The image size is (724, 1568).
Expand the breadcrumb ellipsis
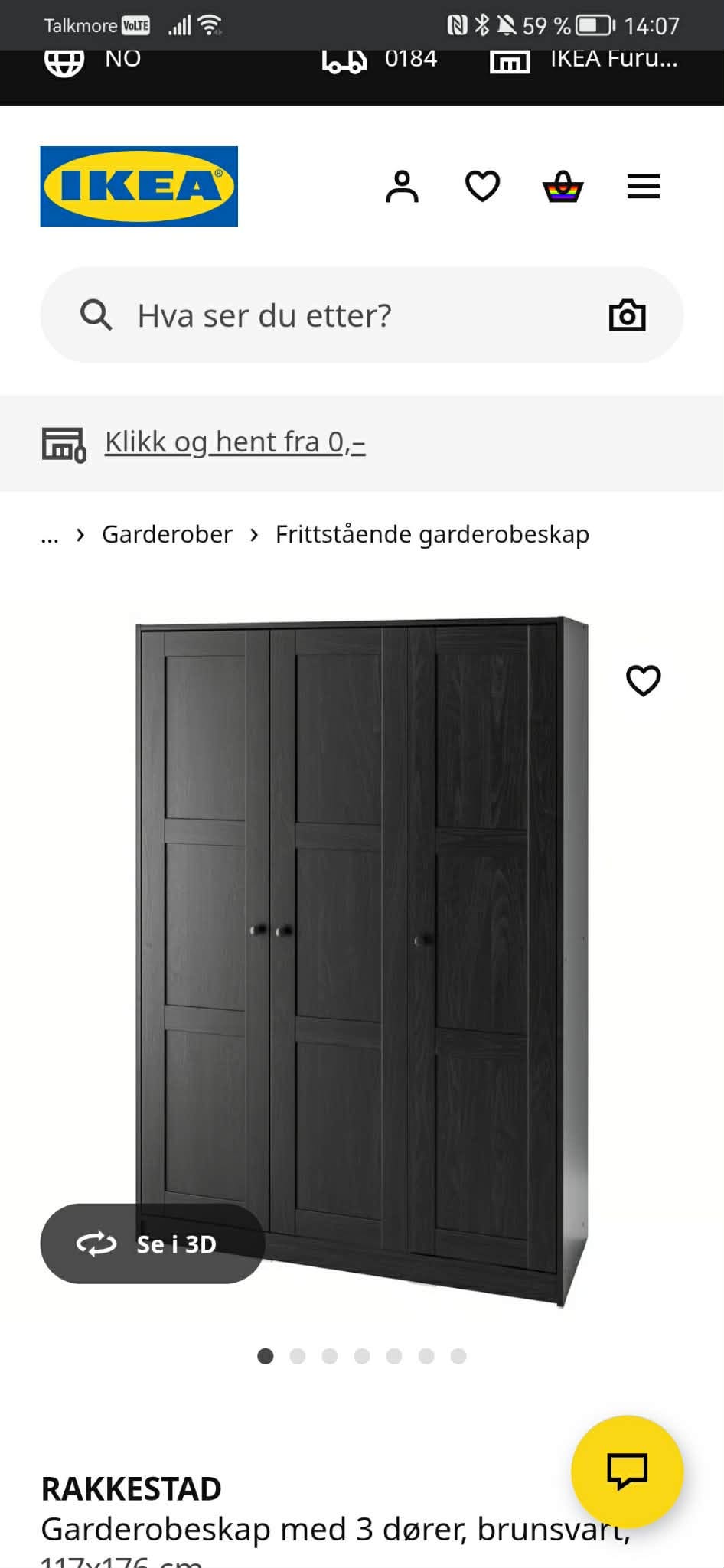point(50,534)
